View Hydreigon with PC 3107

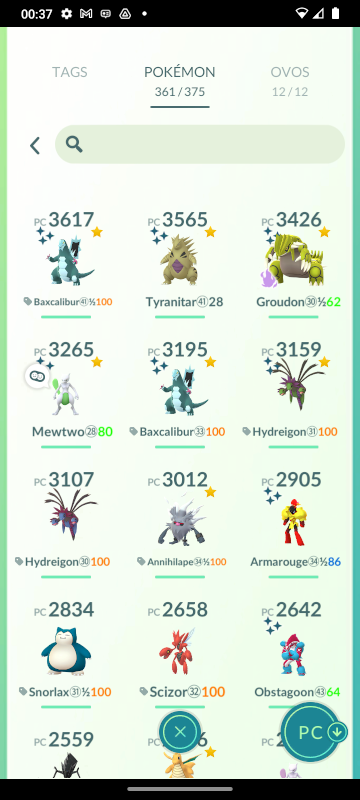[x=66, y=524]
